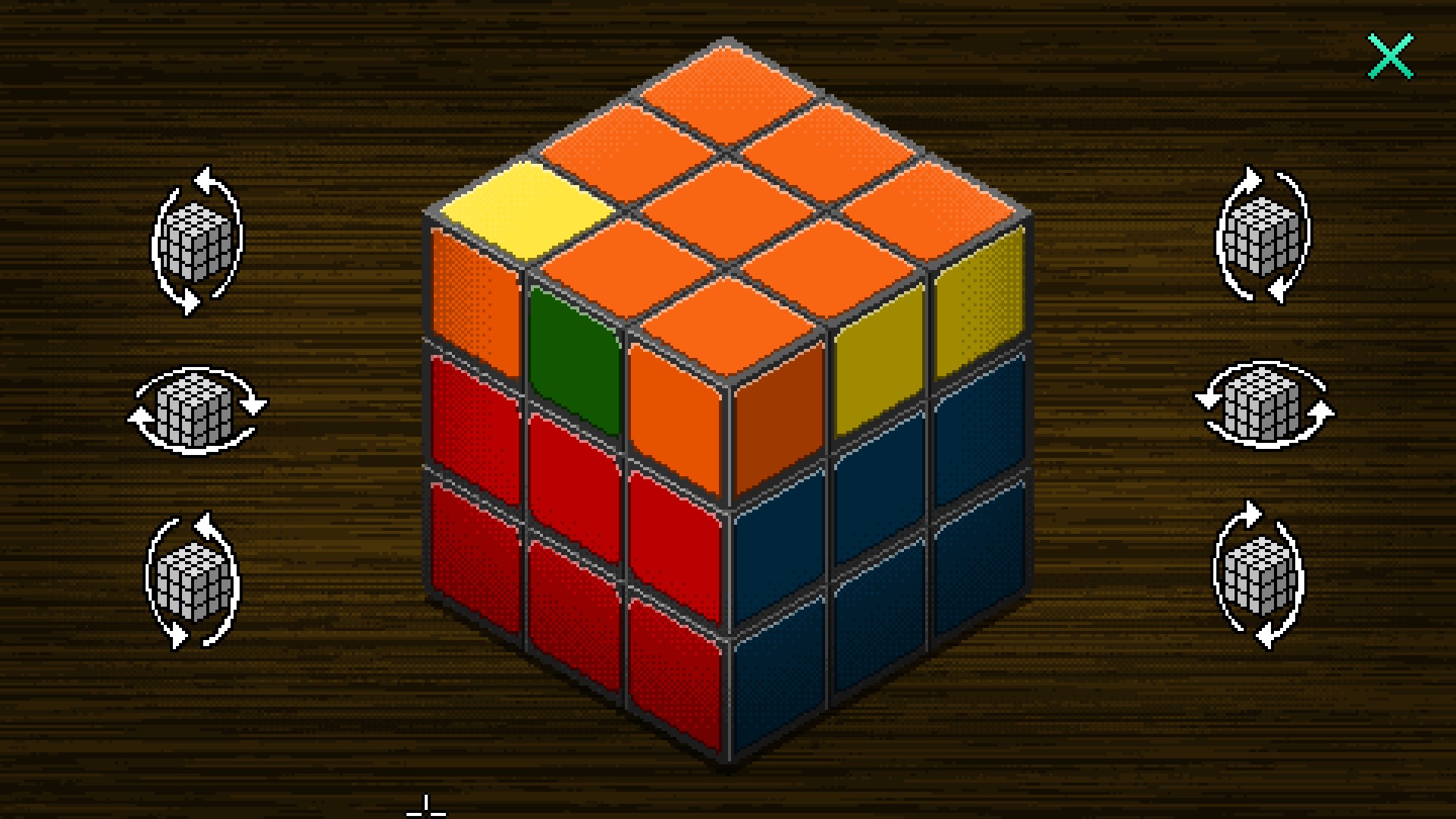Tap the bottom-right vertical rotation icon

click(x=1259, y=575)
